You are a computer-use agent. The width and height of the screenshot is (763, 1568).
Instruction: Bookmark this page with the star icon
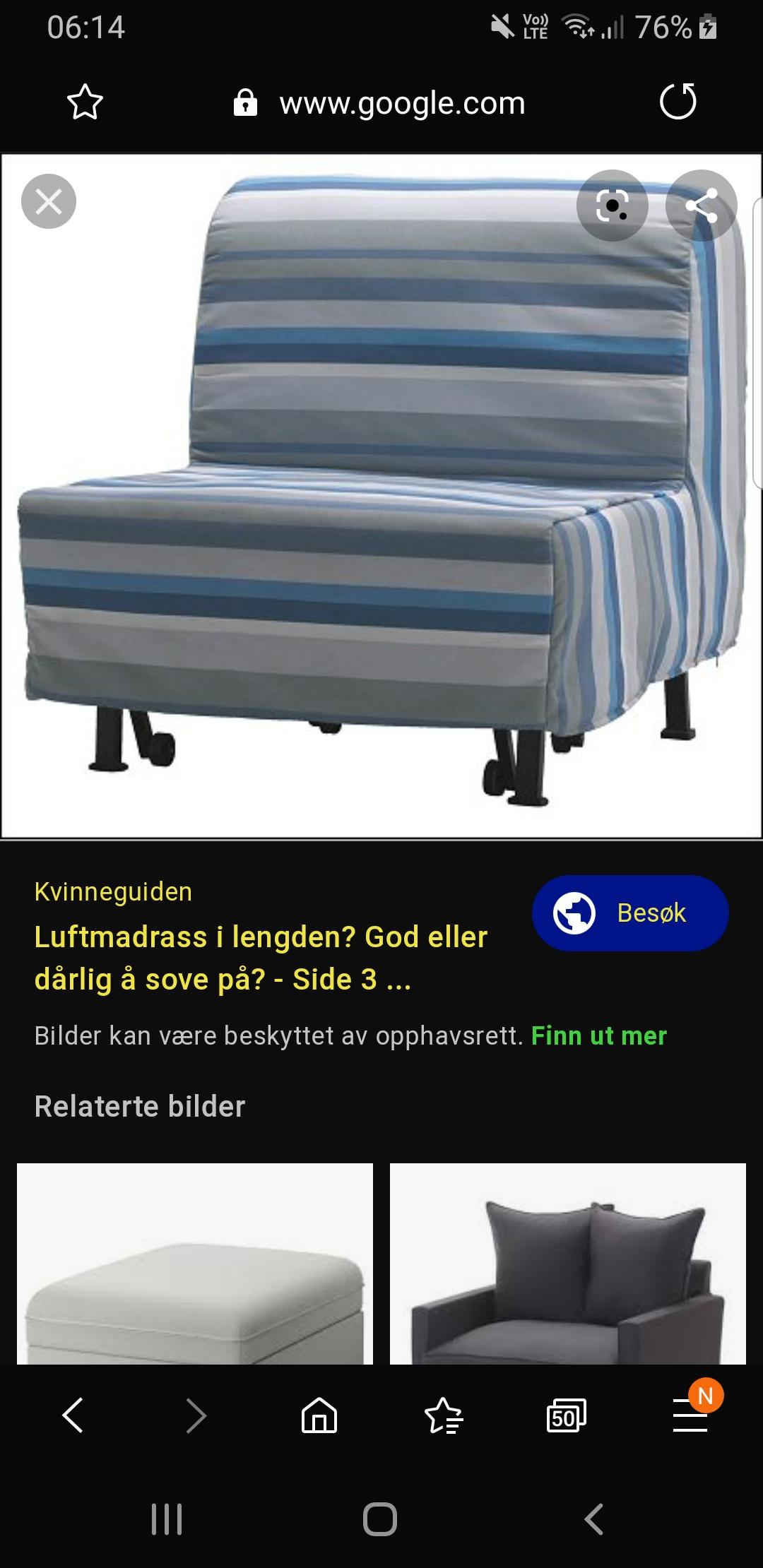[85, 102]
